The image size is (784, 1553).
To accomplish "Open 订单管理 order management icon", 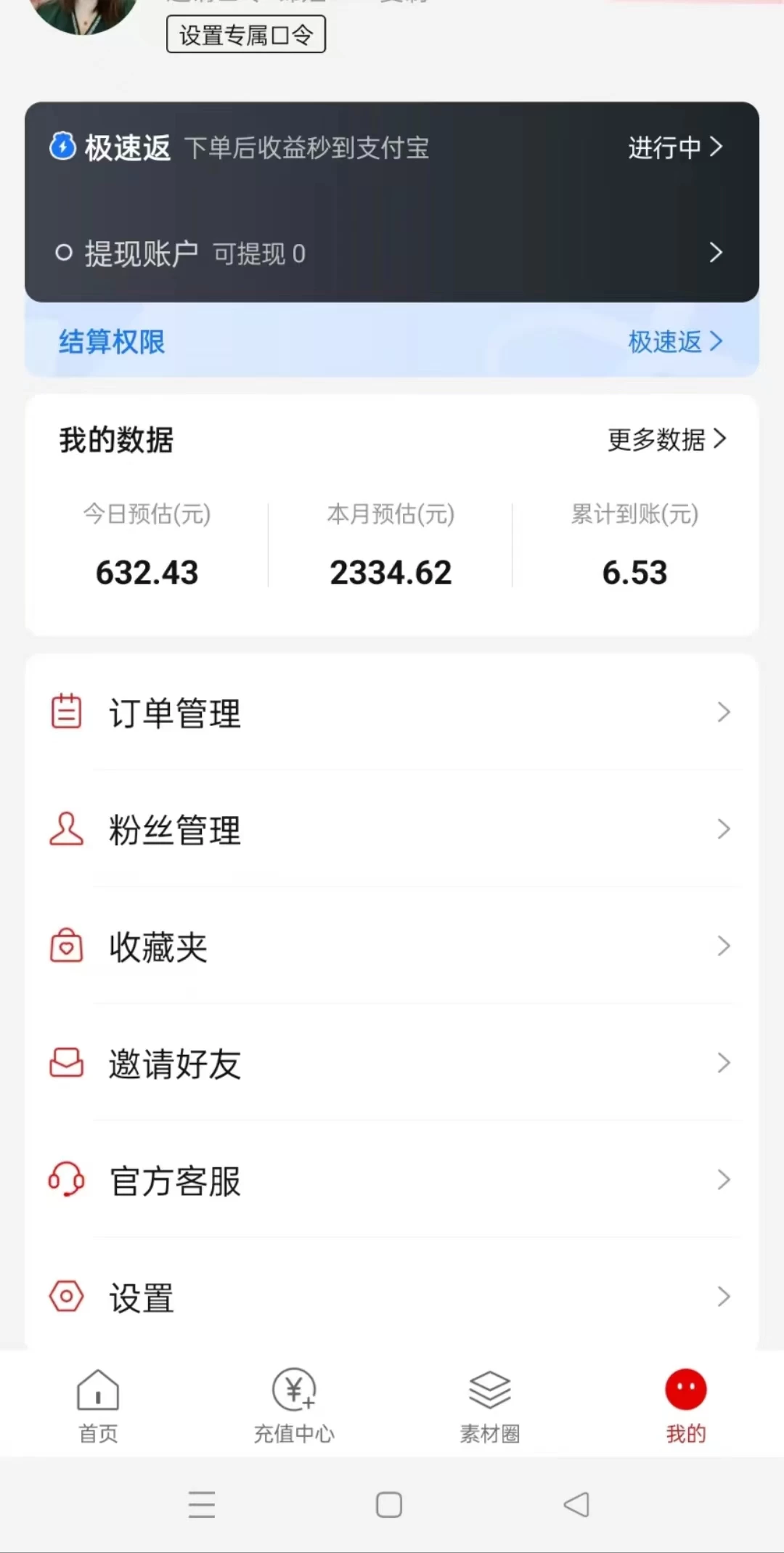I will click(66, 712).
